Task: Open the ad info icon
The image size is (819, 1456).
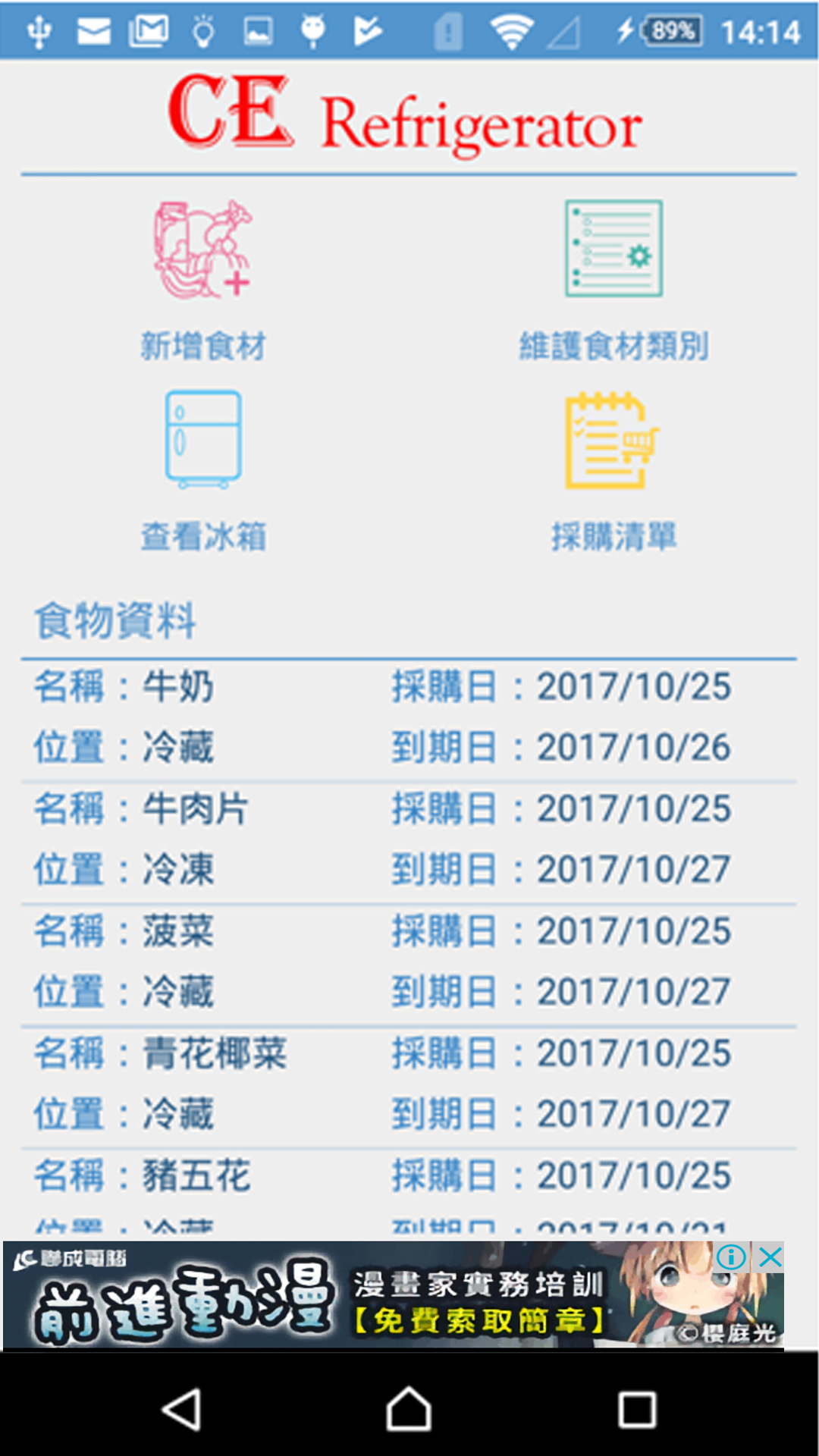Action: 731,1257
